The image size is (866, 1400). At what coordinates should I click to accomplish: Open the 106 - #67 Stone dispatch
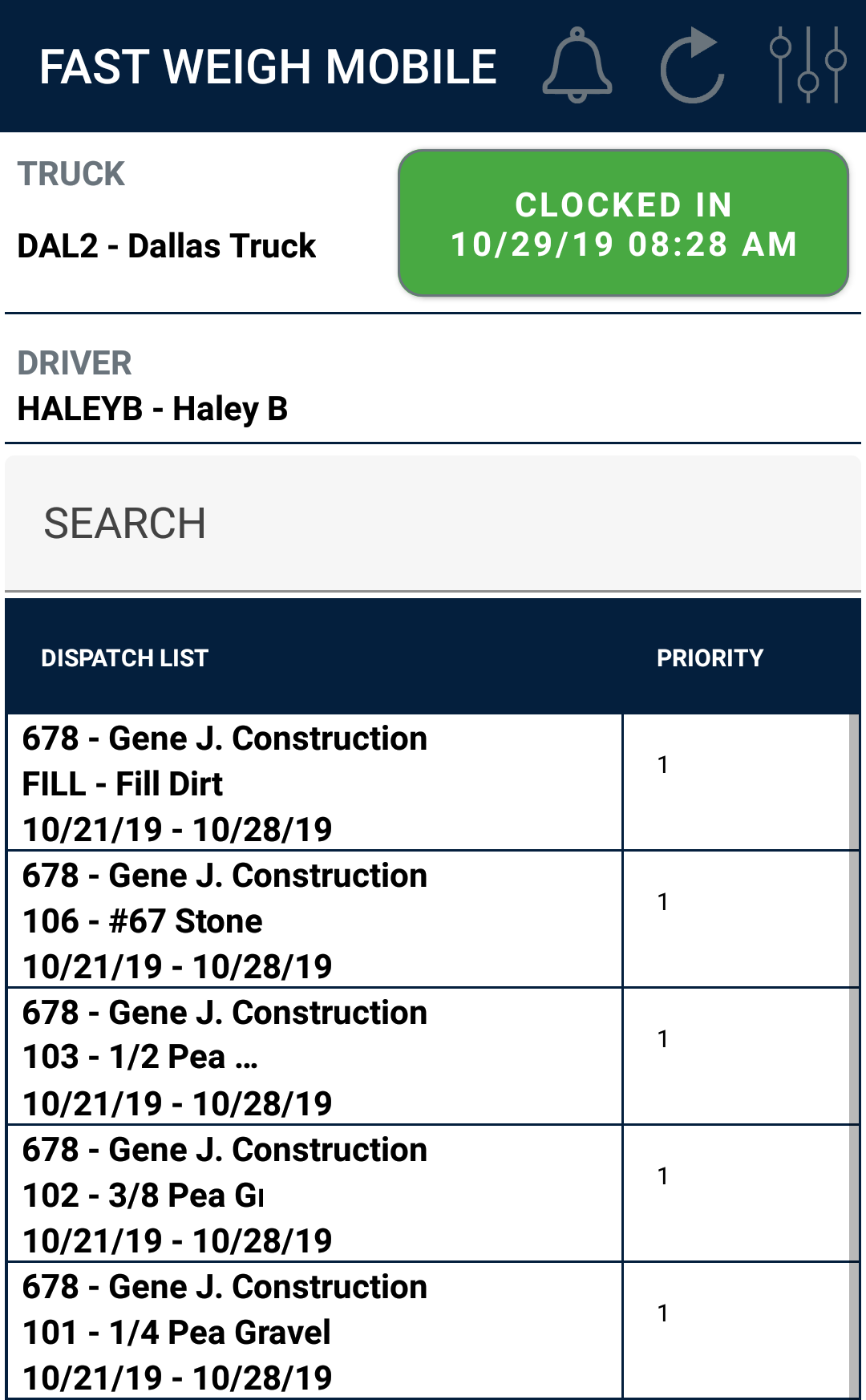pos(313,921)
